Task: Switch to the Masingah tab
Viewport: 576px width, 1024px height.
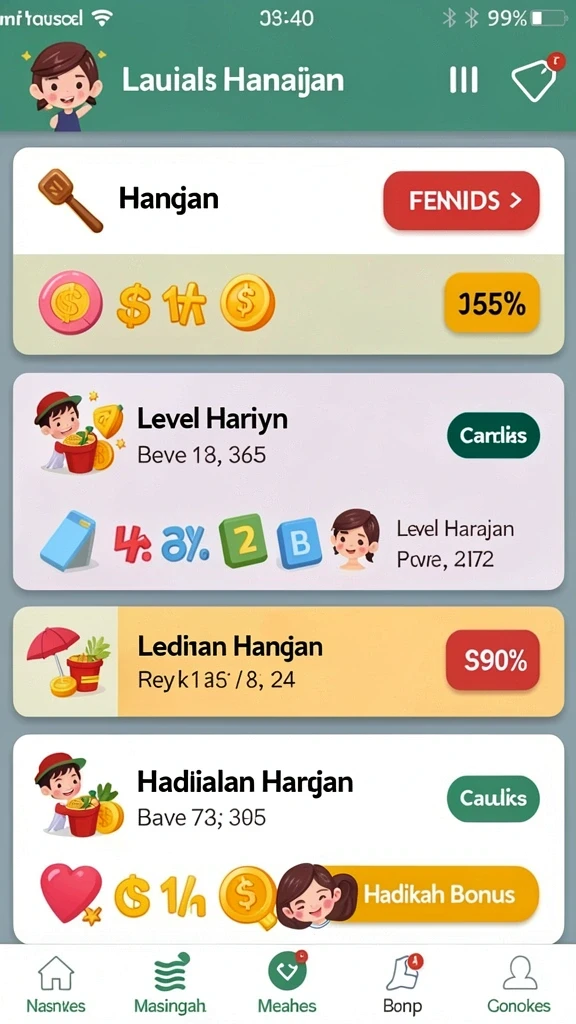Action: coord(170,984)
